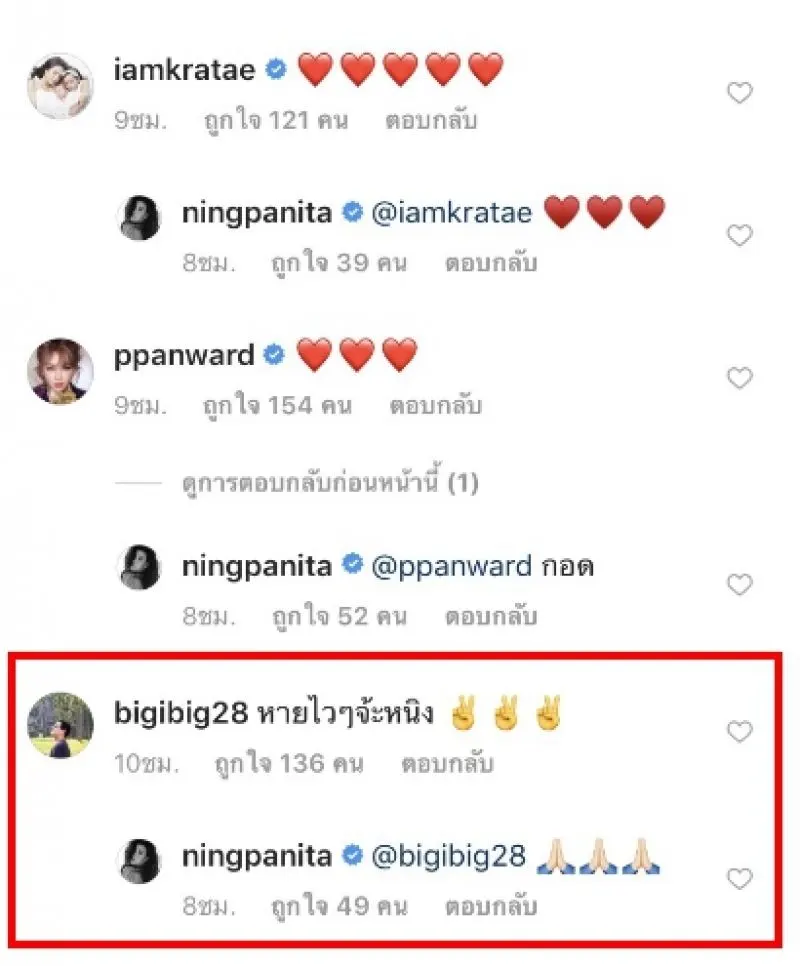Like bigibig28's comment
The height and width of the screenshot is (966, 800).
click(x=738, y=733)
